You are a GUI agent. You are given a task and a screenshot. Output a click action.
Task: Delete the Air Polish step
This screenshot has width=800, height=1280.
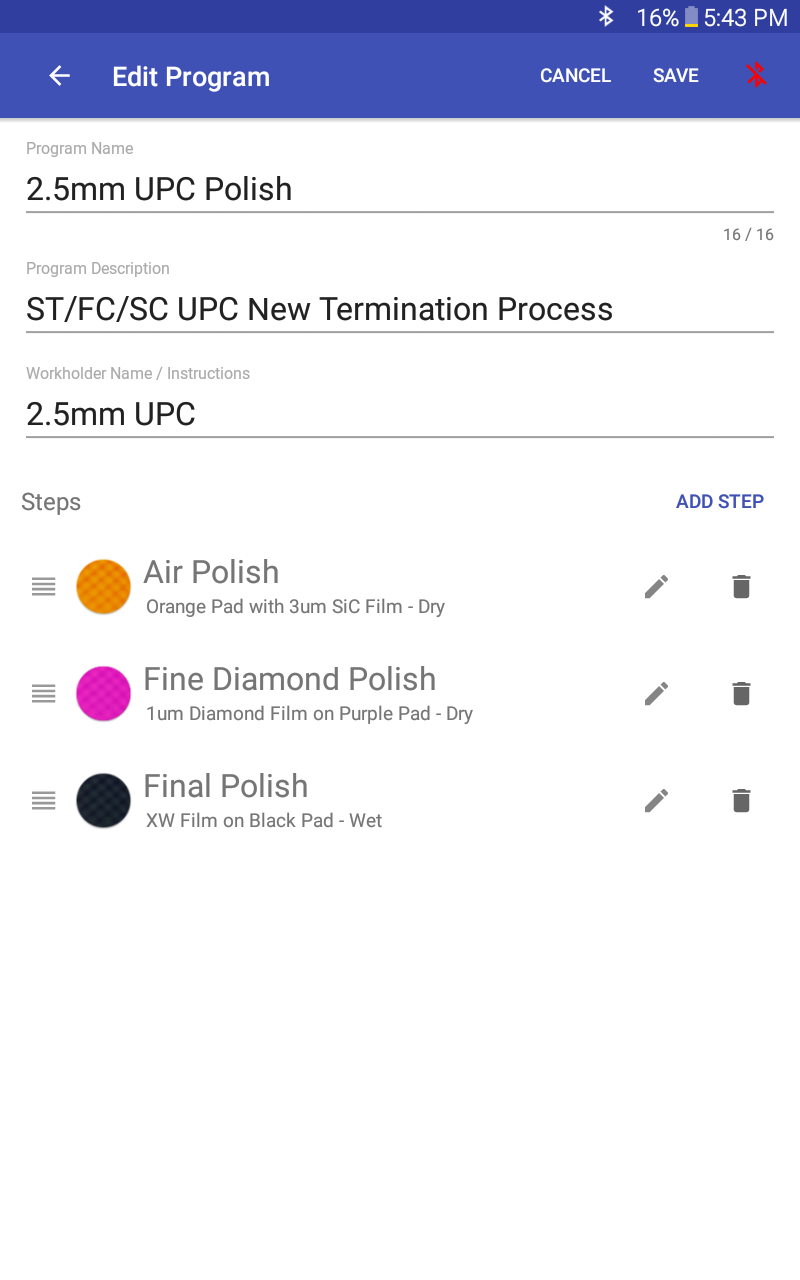(x=741, y=587)
